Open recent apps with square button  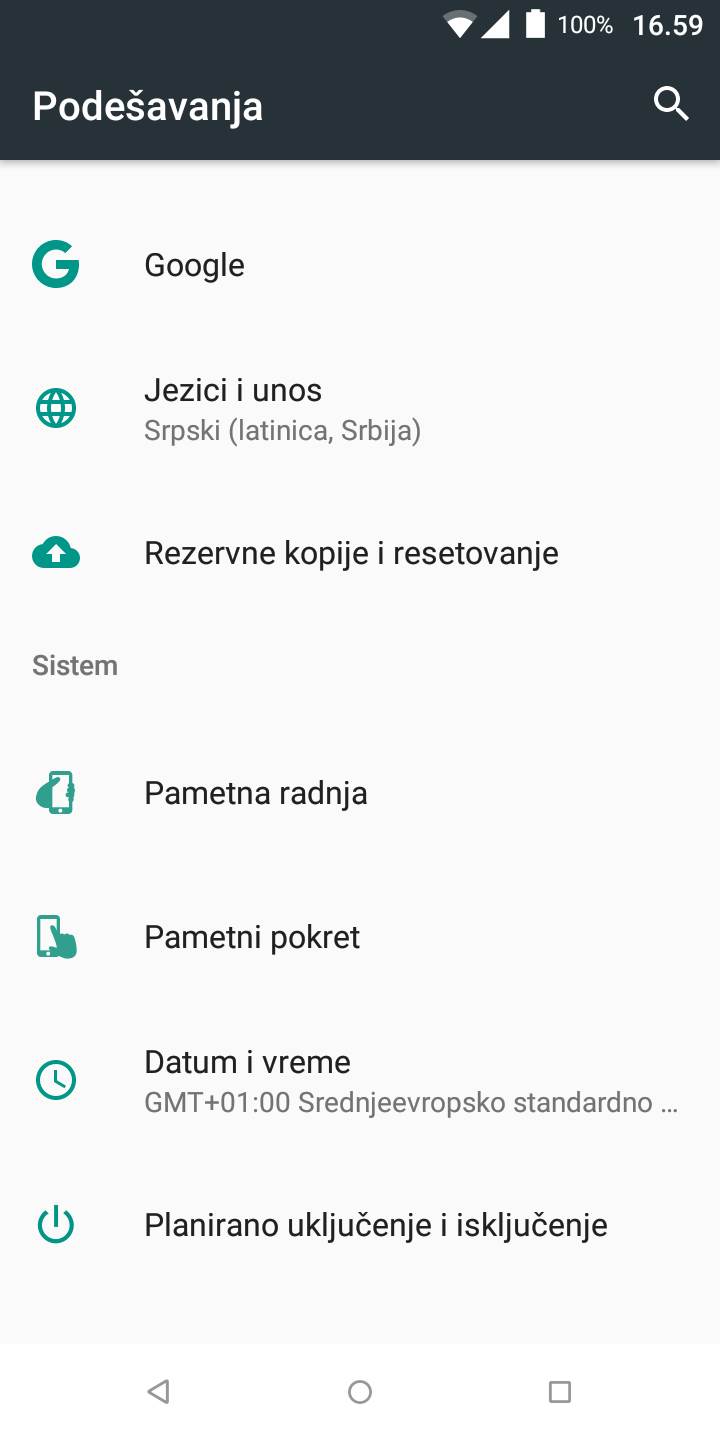[561, 1391]
